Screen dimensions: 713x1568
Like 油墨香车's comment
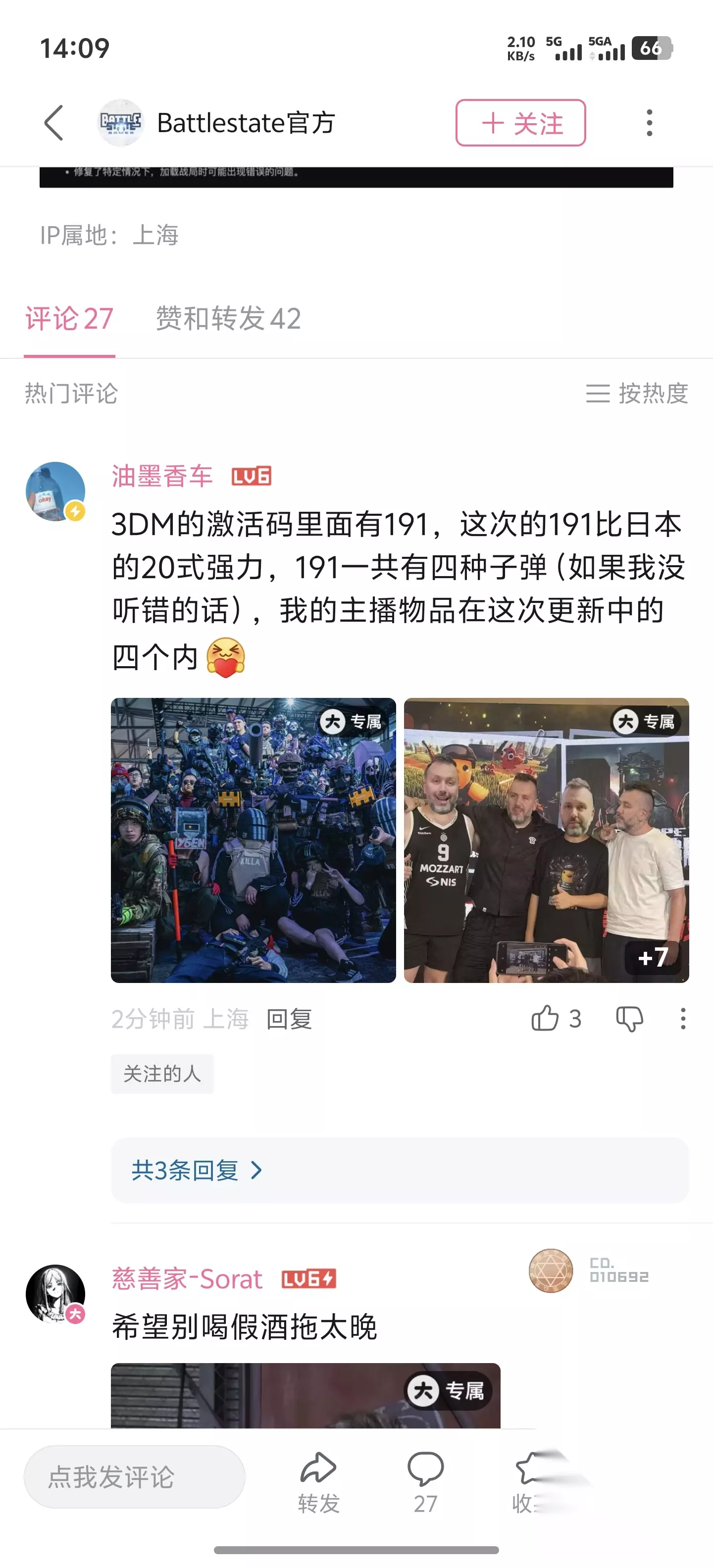coord(556,1018)
